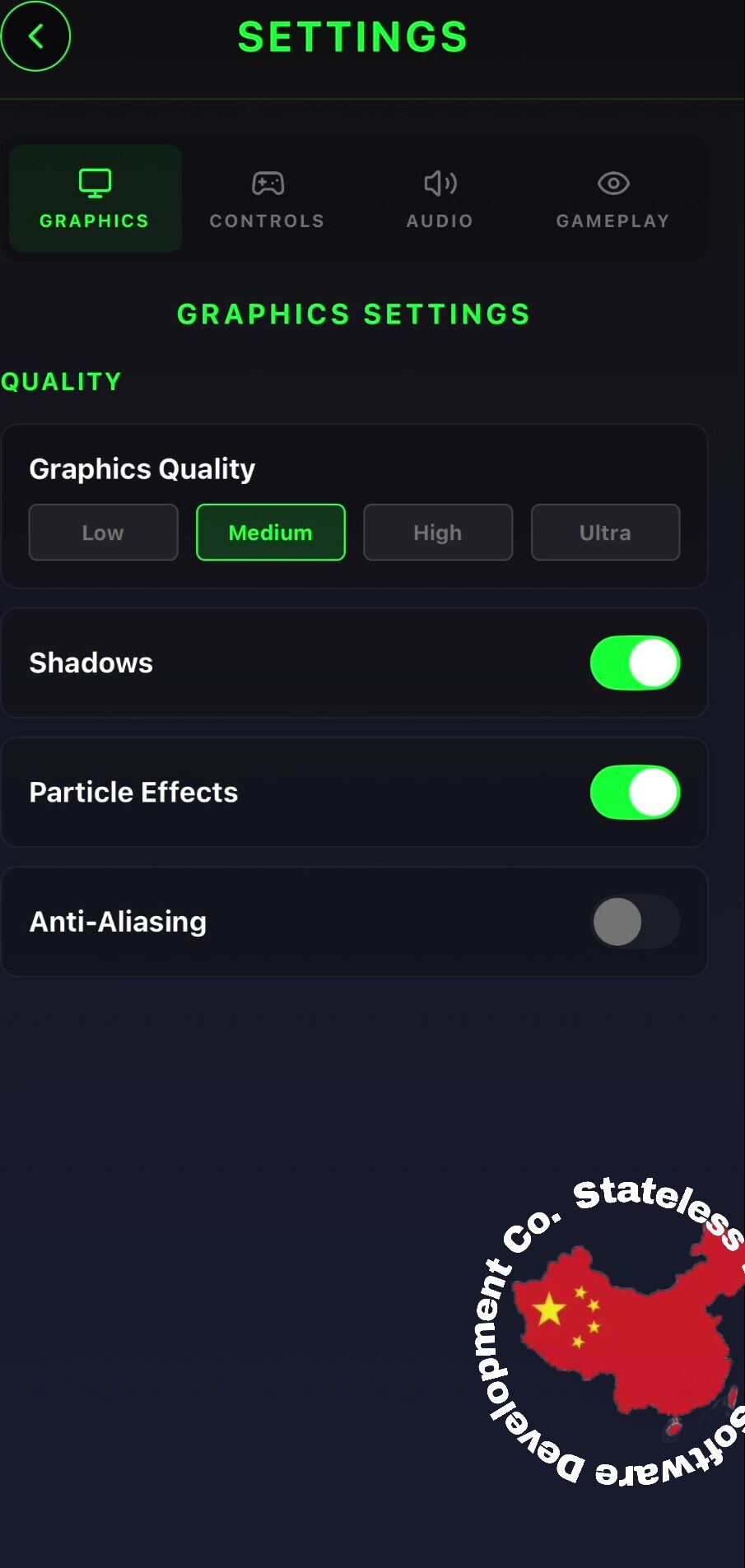Set graphics quality to Low
Image resolution: width=745 pixels, height=1568 pixels.
coord(103,533)
